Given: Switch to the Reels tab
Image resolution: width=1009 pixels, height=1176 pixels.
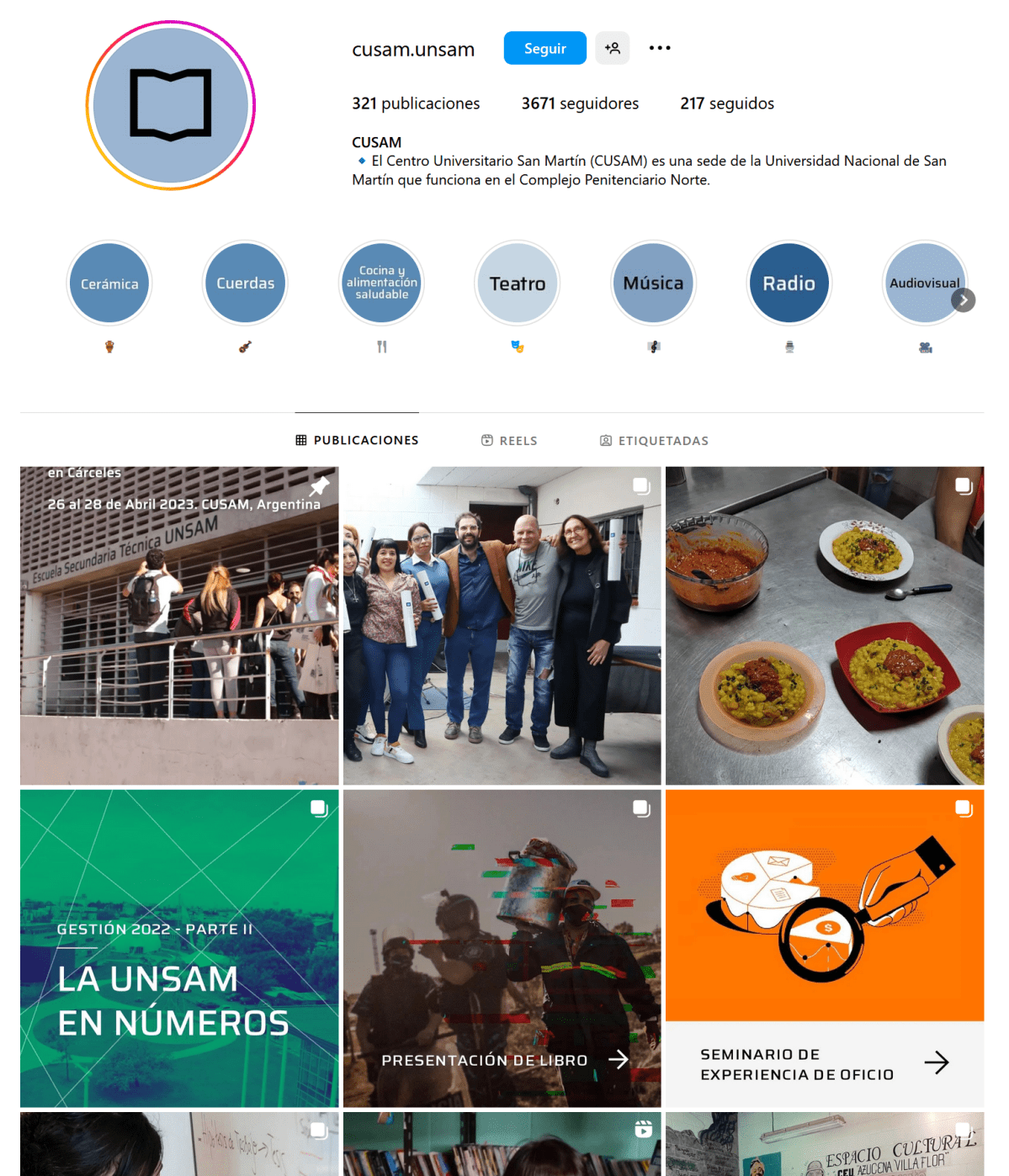Looking at the screenshot, I should click(x=509, y=441).
